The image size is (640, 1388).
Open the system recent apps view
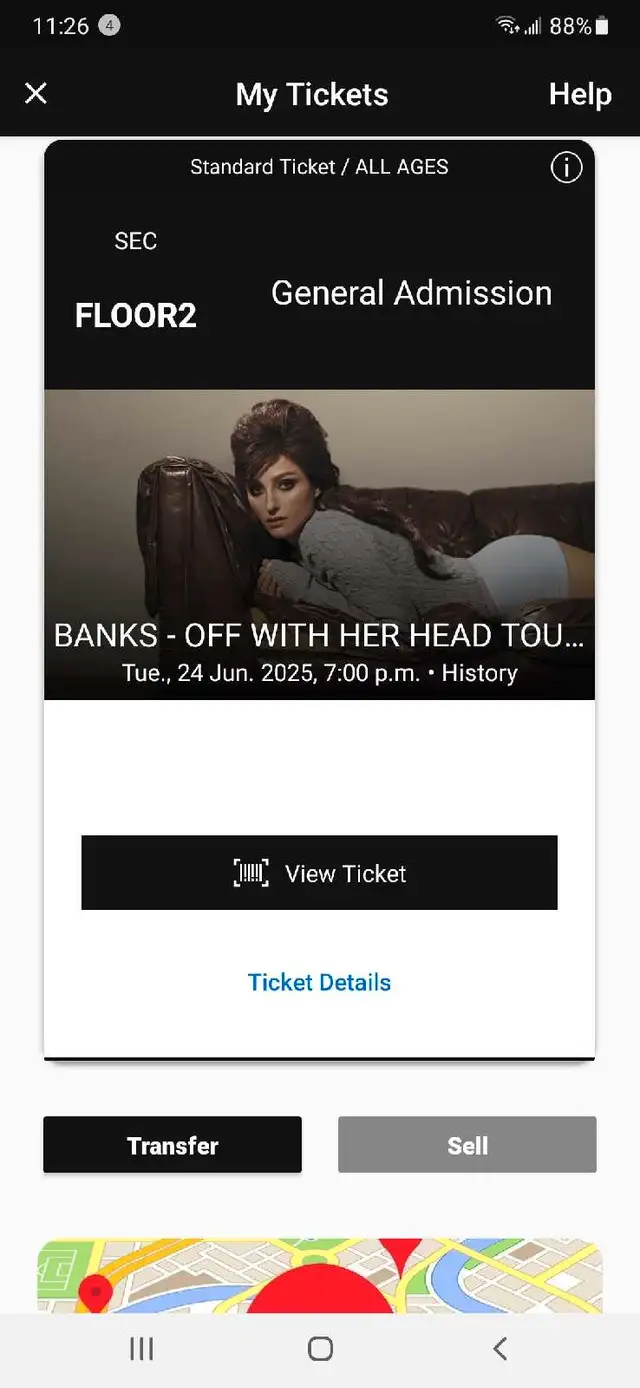(x=141, y=1349)
